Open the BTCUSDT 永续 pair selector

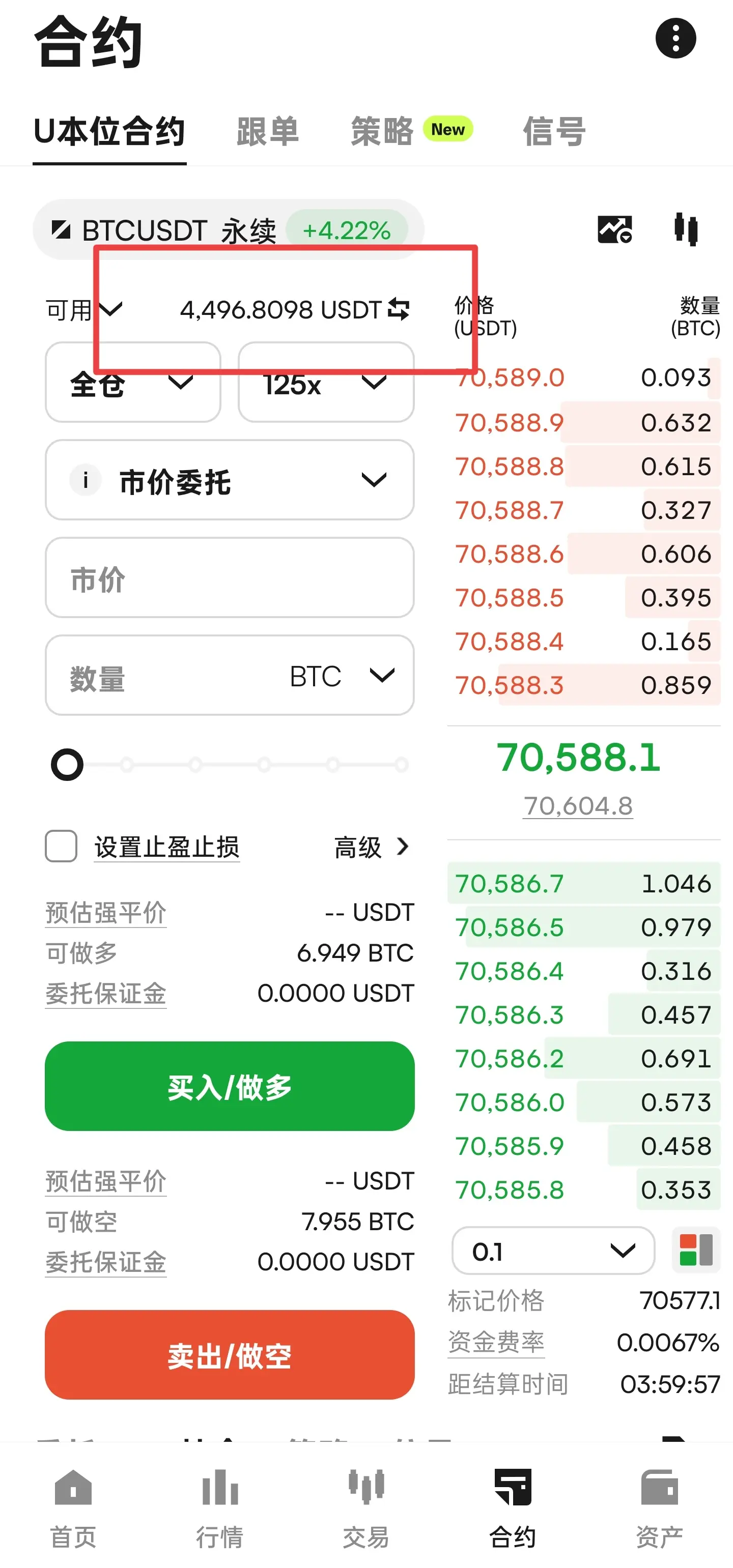[229, 230]
